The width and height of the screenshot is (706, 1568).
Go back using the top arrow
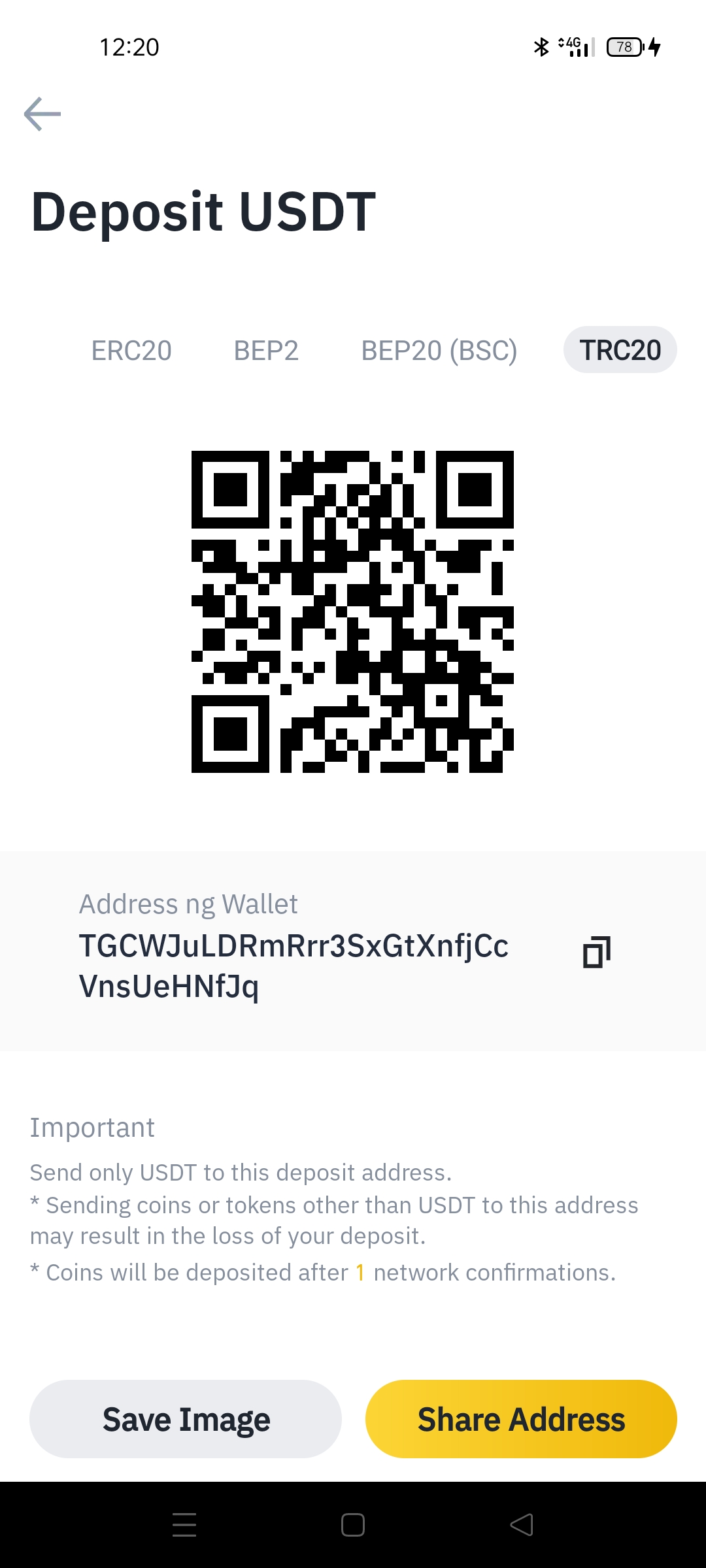tap(42, 114)
